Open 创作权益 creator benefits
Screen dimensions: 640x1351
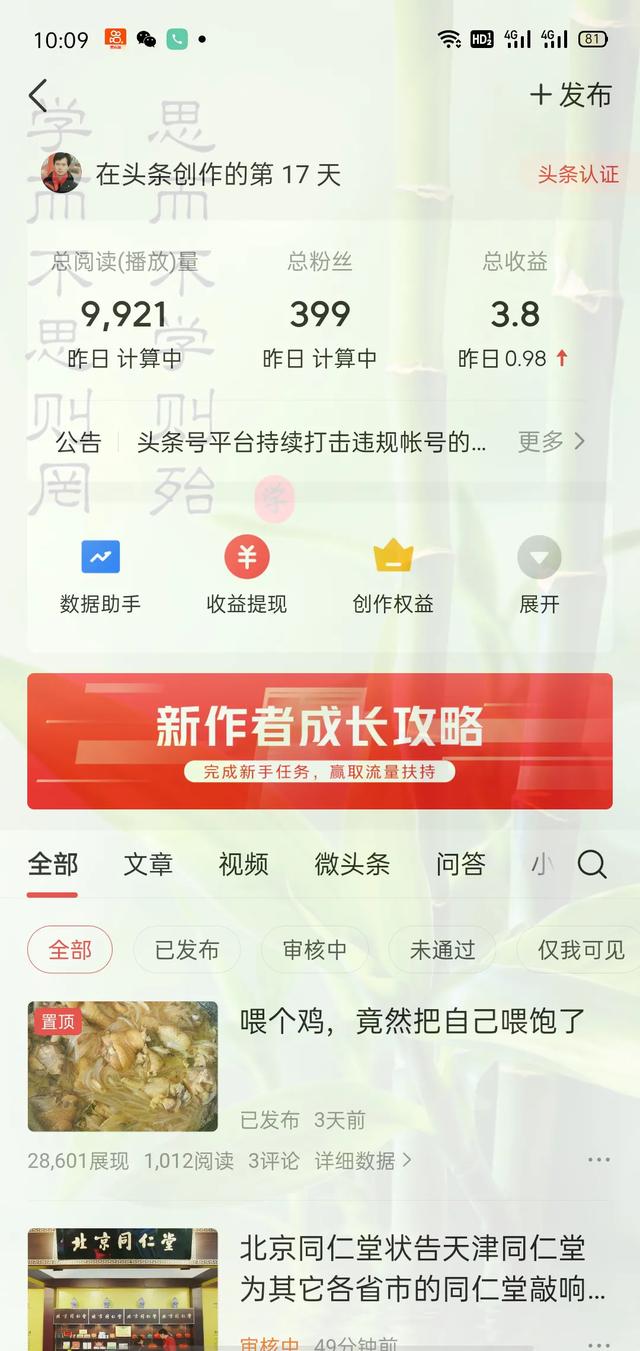click(393, 577)
